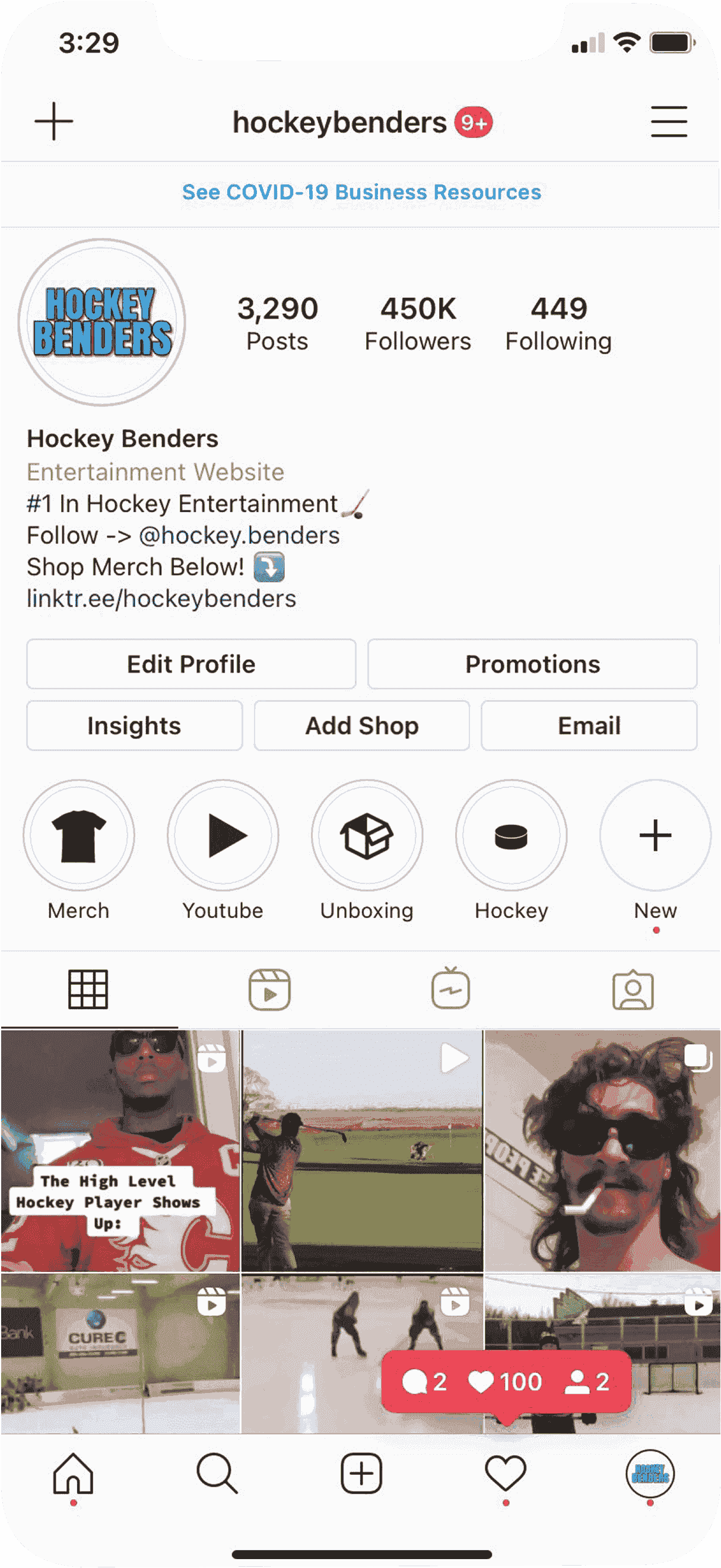Open the Youtube story highlight
Image resolution: width=721 pixels, height=1568 pixels.
[223, 835]
